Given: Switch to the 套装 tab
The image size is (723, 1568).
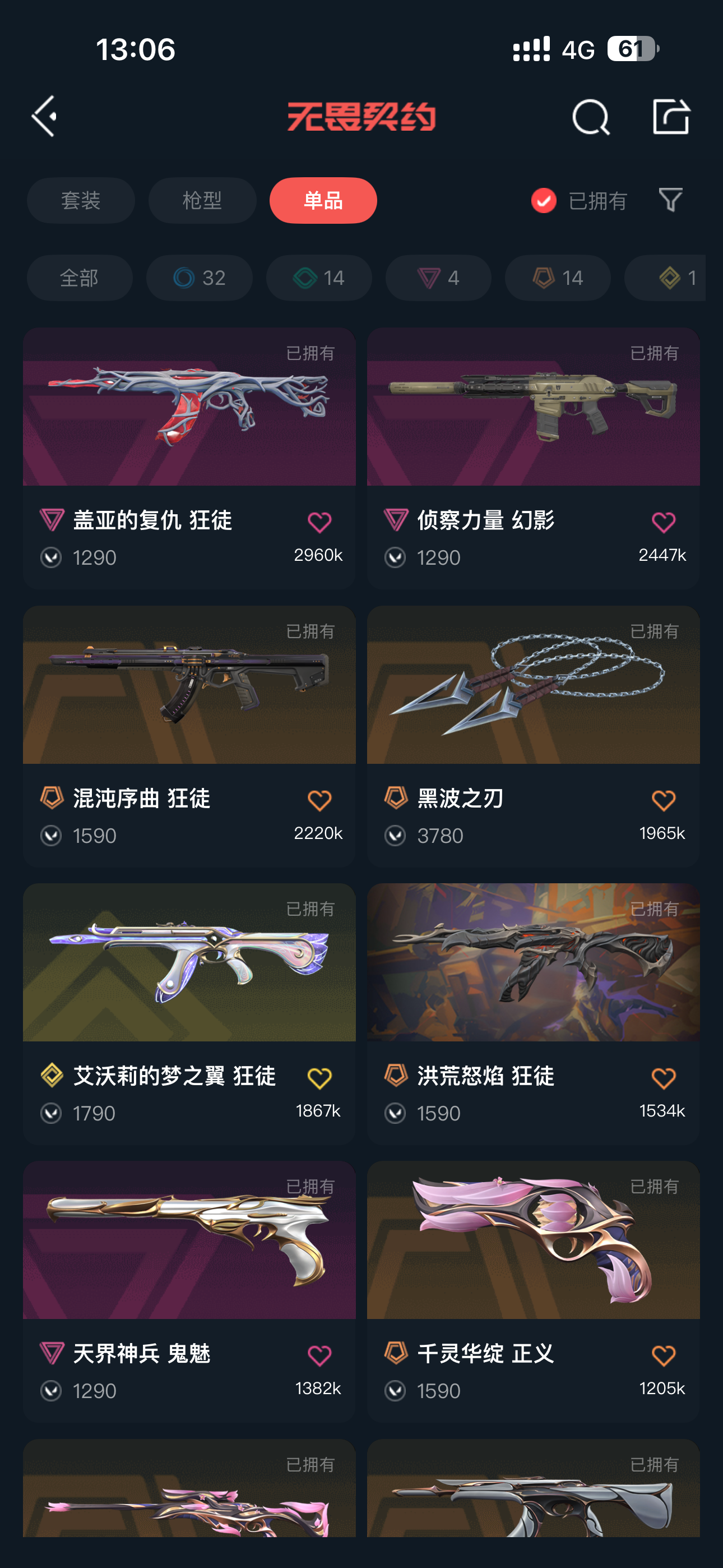Looking at the screenshot, I should click(x=81, y=200).
